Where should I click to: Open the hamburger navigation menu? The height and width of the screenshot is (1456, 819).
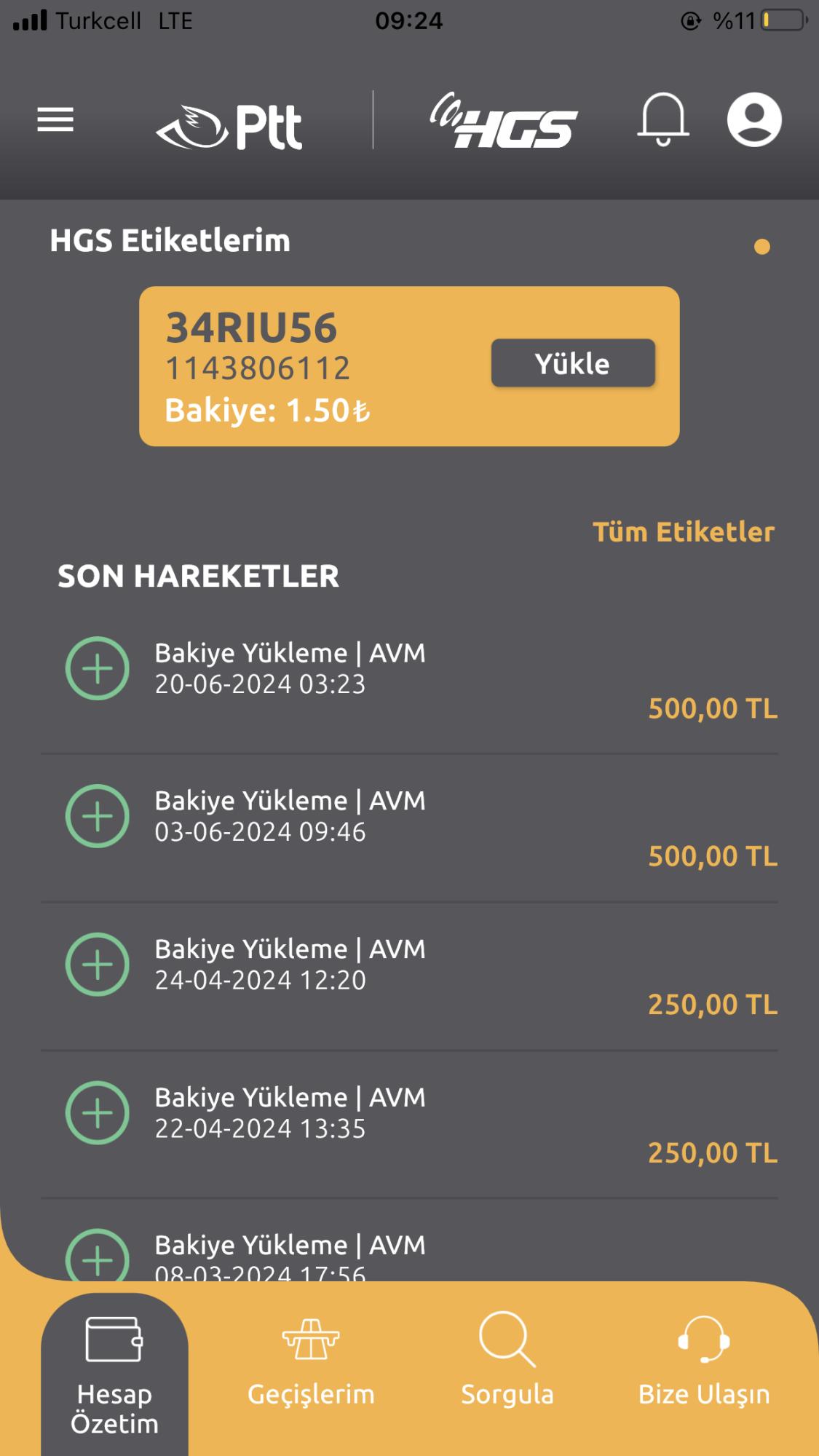click(55, 120)
